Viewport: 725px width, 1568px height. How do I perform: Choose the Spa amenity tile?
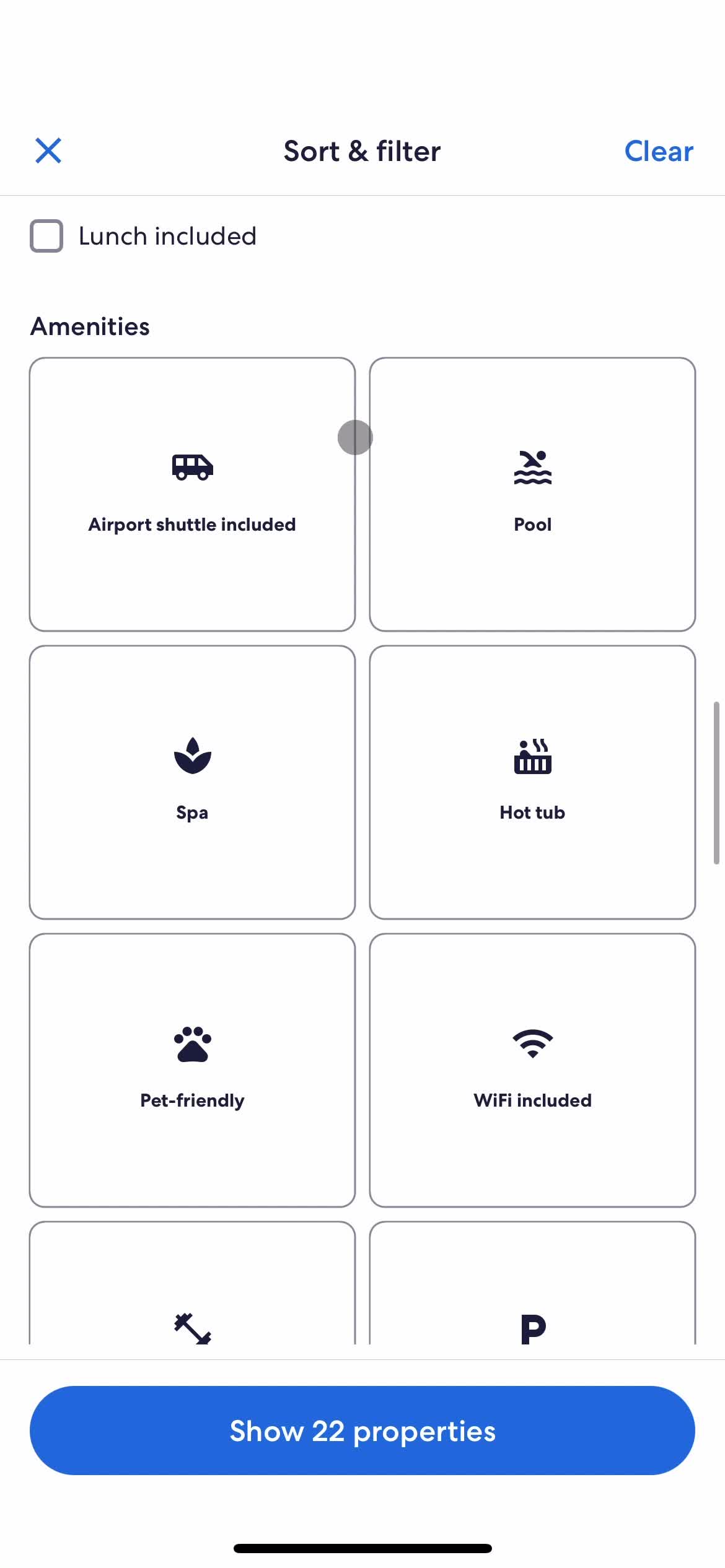click(x=192, y=782)
